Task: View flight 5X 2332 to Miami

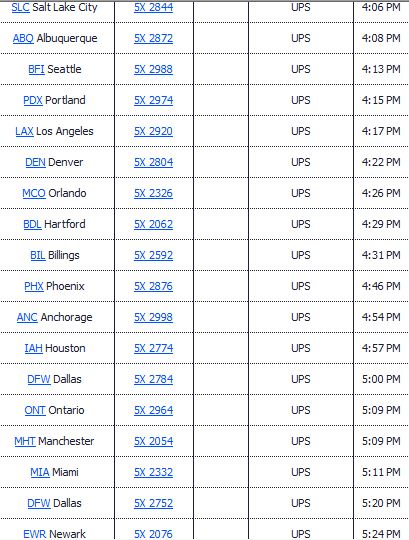Action: coord(154,472)
